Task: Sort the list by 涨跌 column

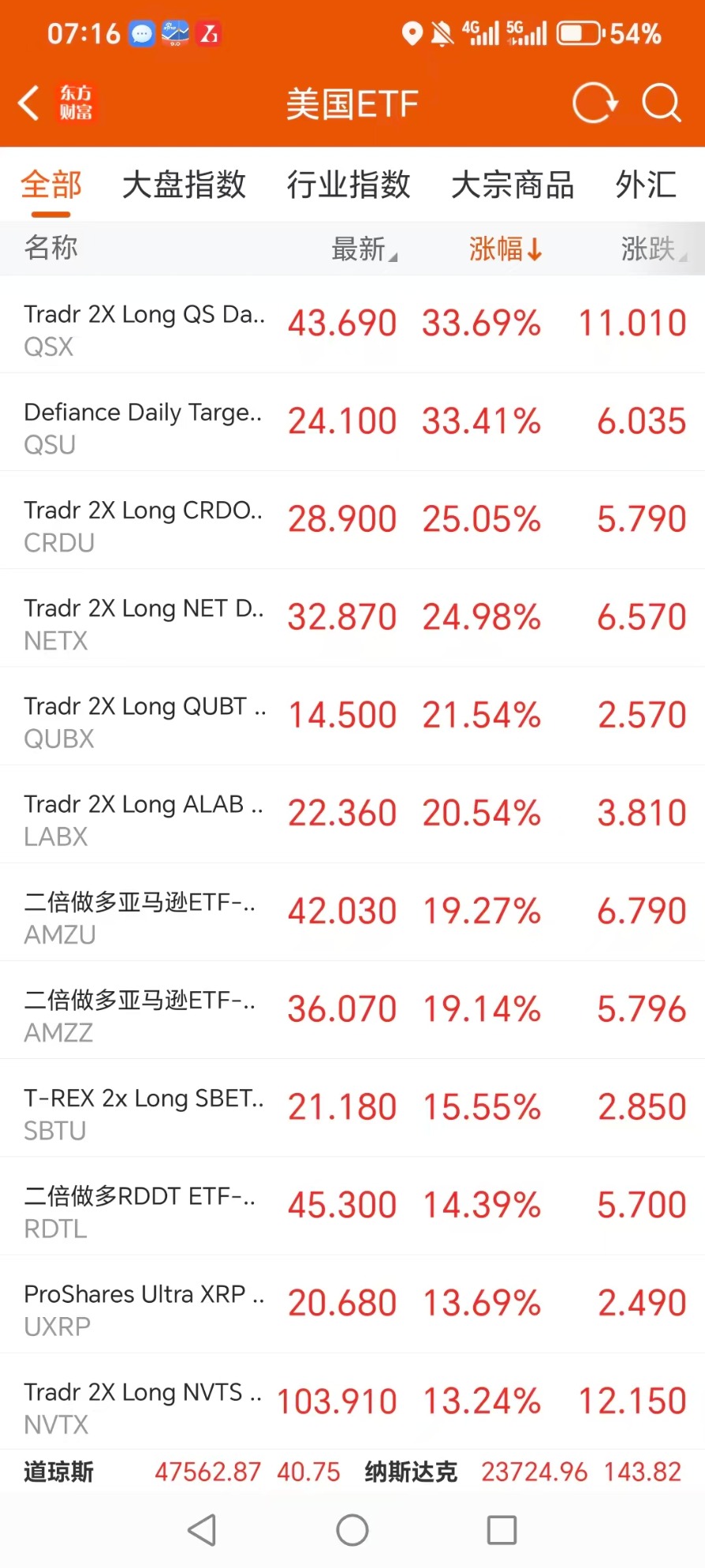Action: tap(652, 249)
